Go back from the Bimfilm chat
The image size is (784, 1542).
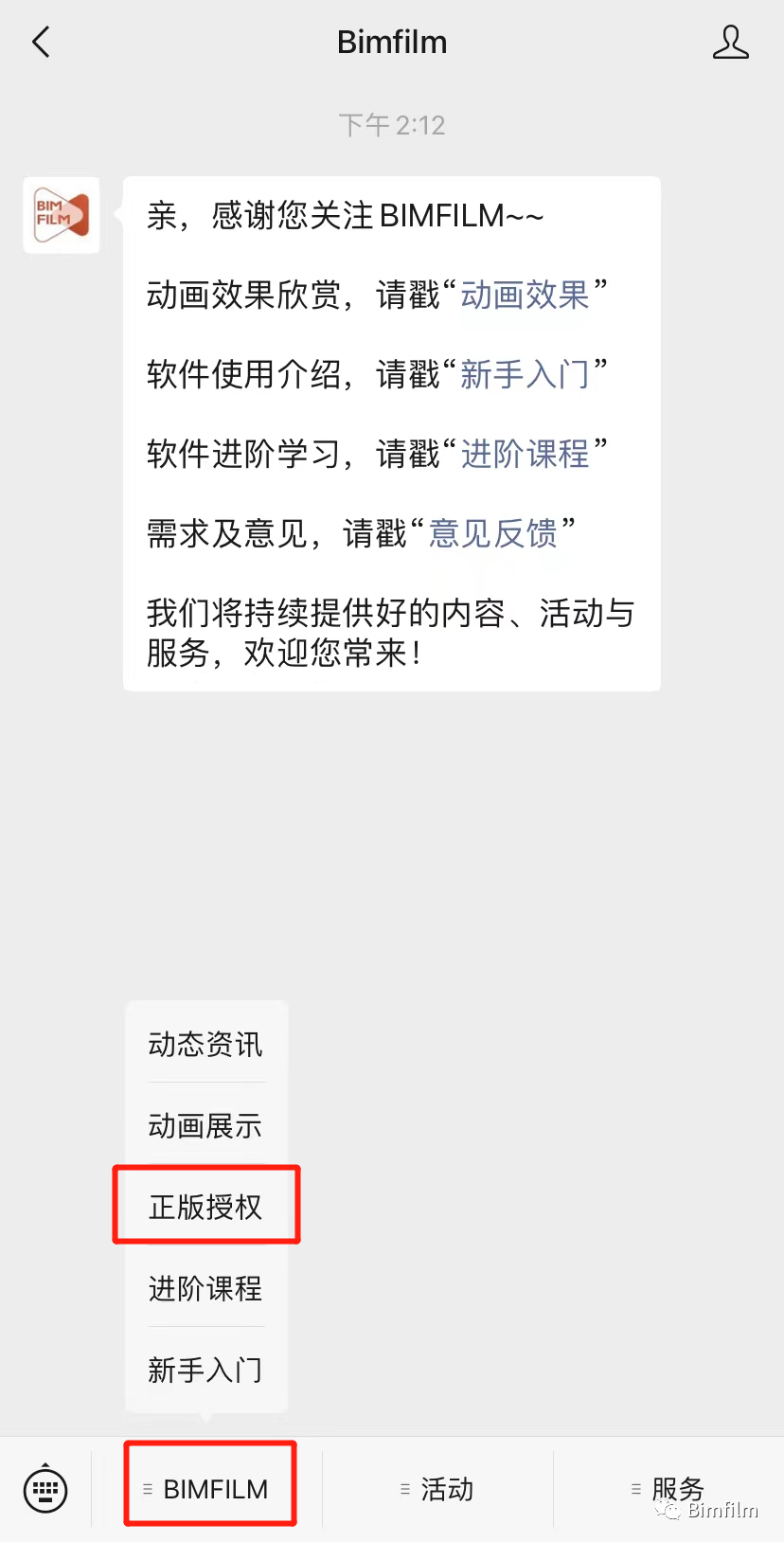(x=41, y=43)
